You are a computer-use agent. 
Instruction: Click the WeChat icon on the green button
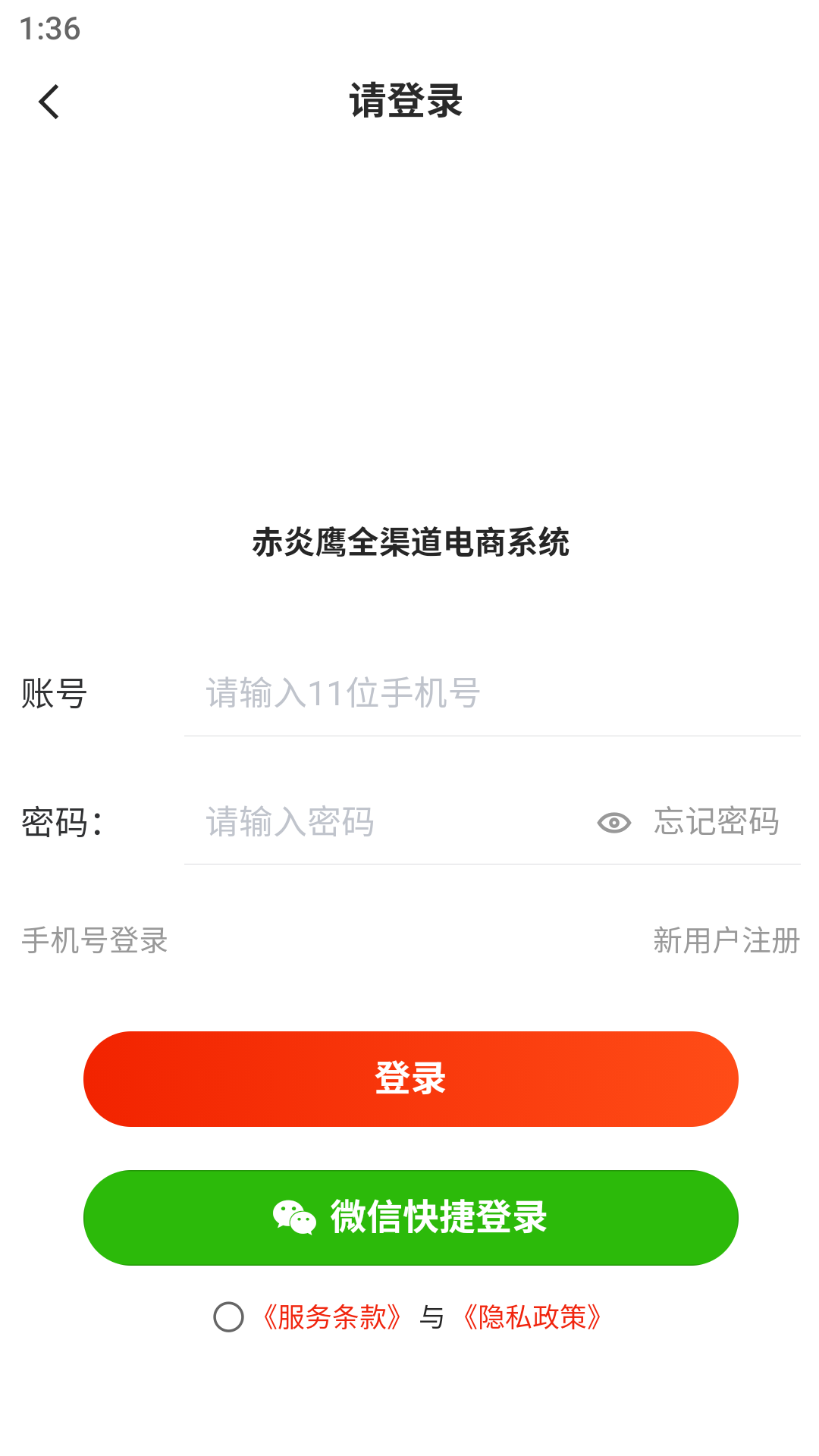click(294, 1217)
